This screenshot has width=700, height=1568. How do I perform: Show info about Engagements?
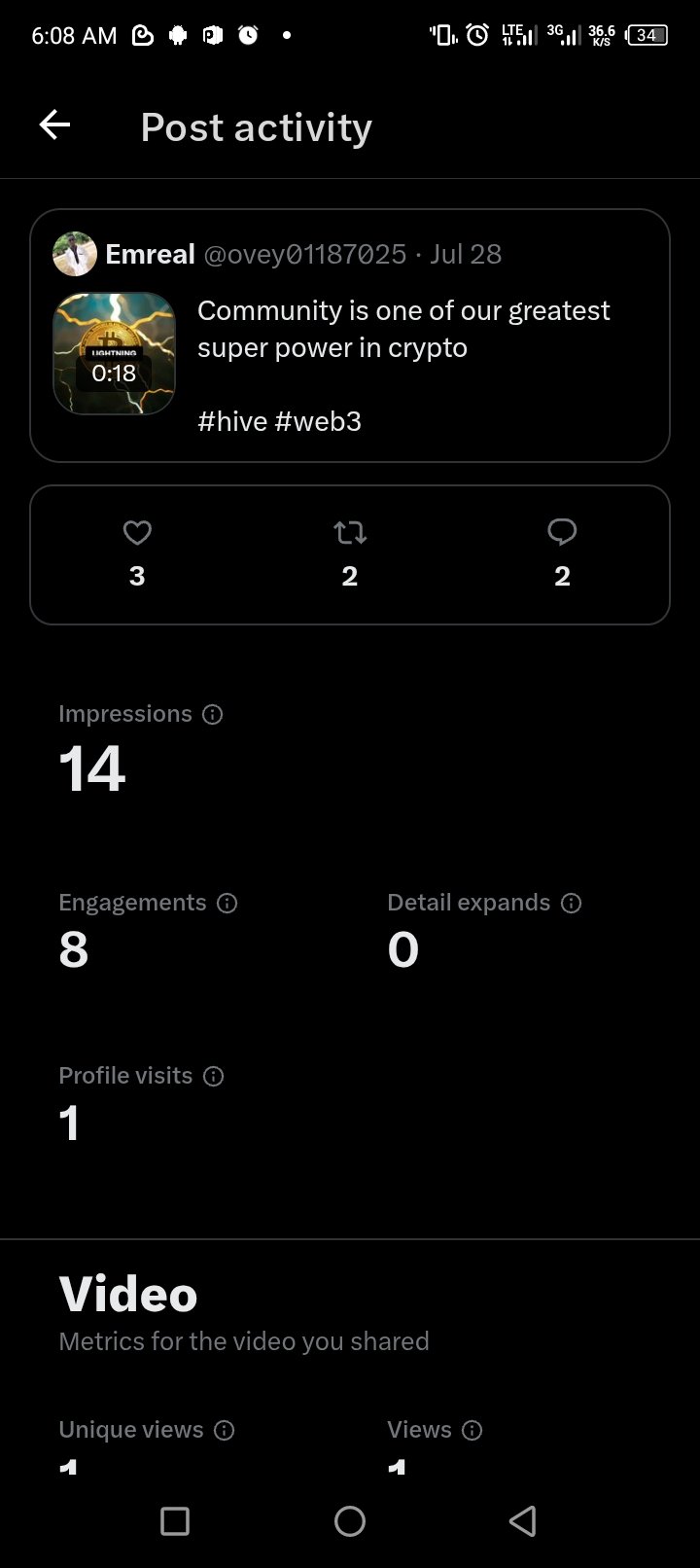tap(227, 904)
